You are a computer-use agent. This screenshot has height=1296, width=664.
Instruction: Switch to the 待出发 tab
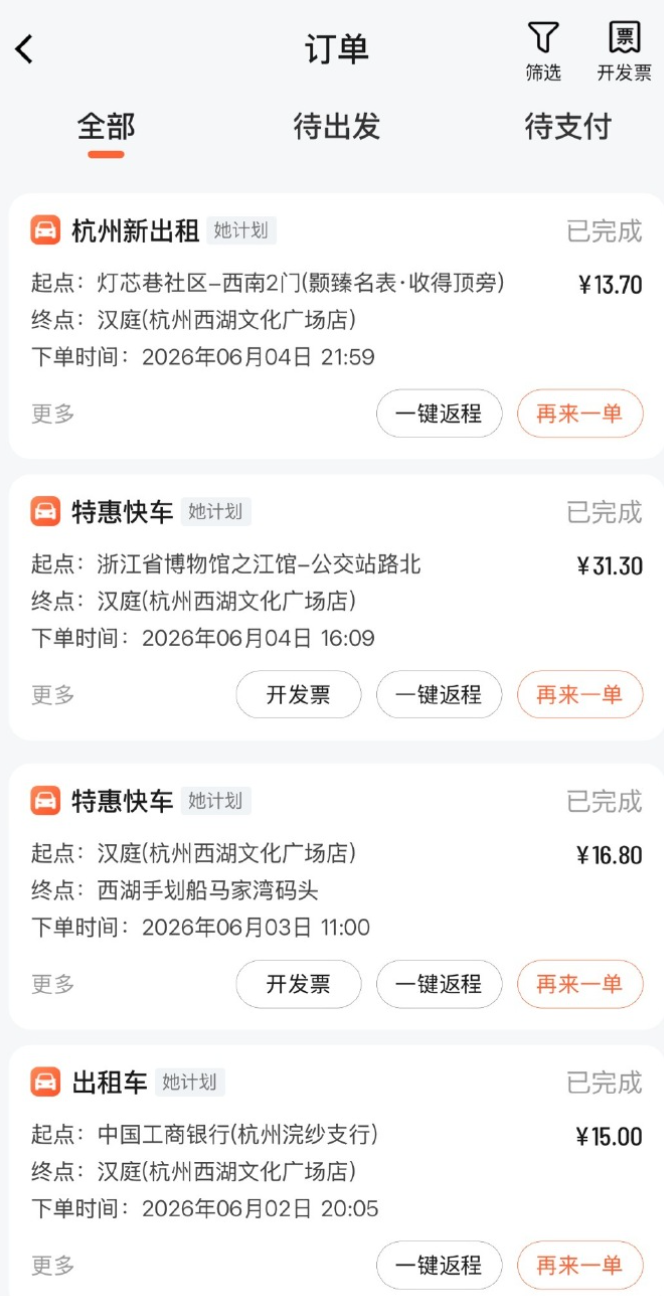pyautogui.click(x=337, y=127)
